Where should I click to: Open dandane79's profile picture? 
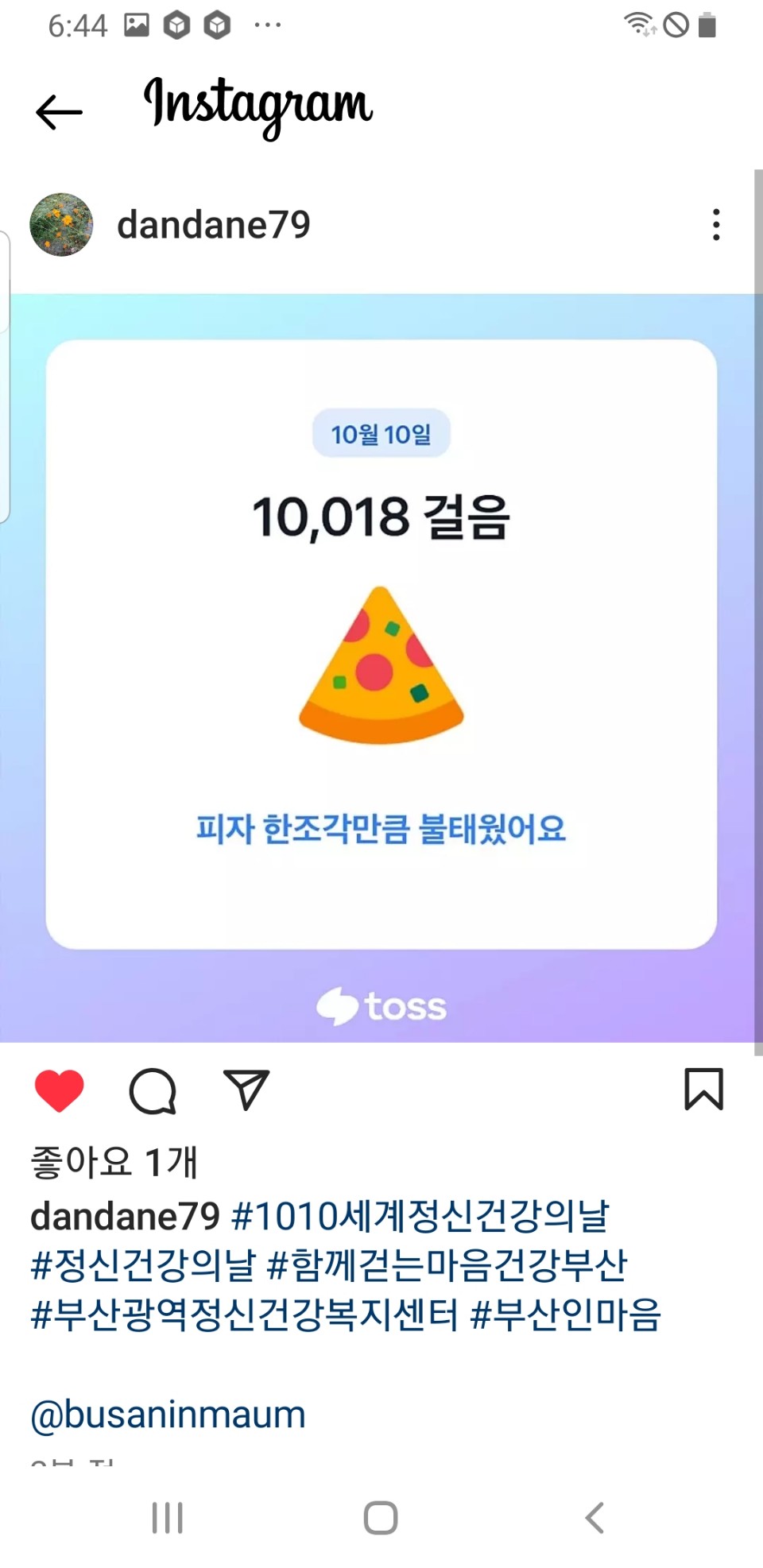point(61,224)
